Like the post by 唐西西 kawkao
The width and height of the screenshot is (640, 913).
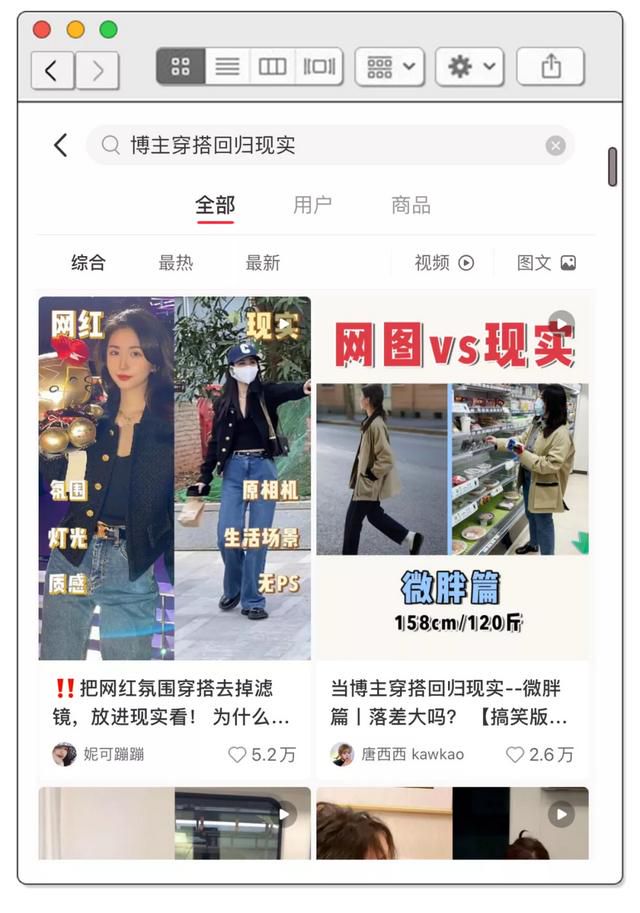[x=516, y=755]
